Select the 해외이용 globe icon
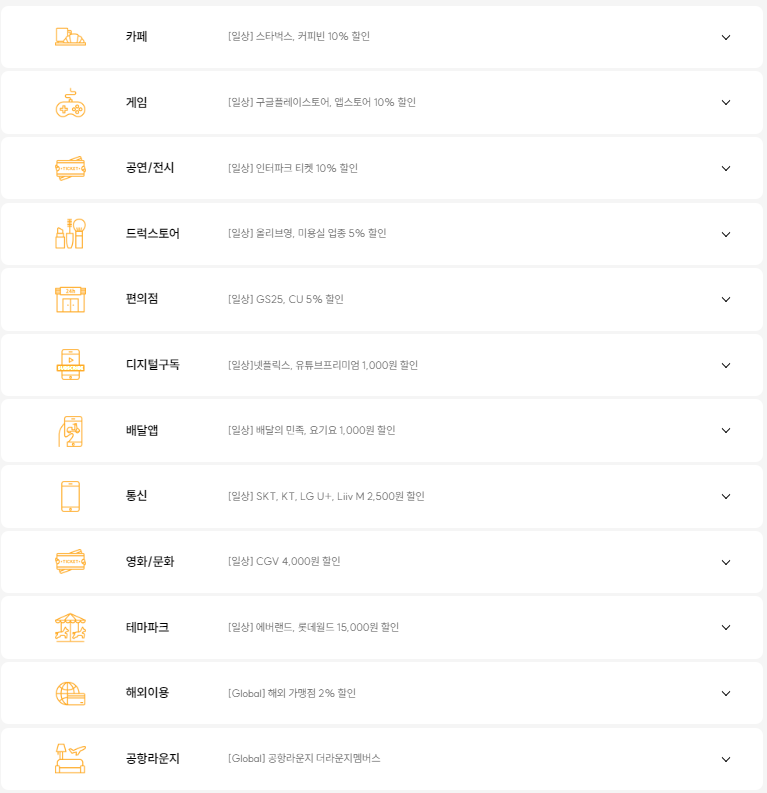767x793 pixels. click(x=69, y=693)
